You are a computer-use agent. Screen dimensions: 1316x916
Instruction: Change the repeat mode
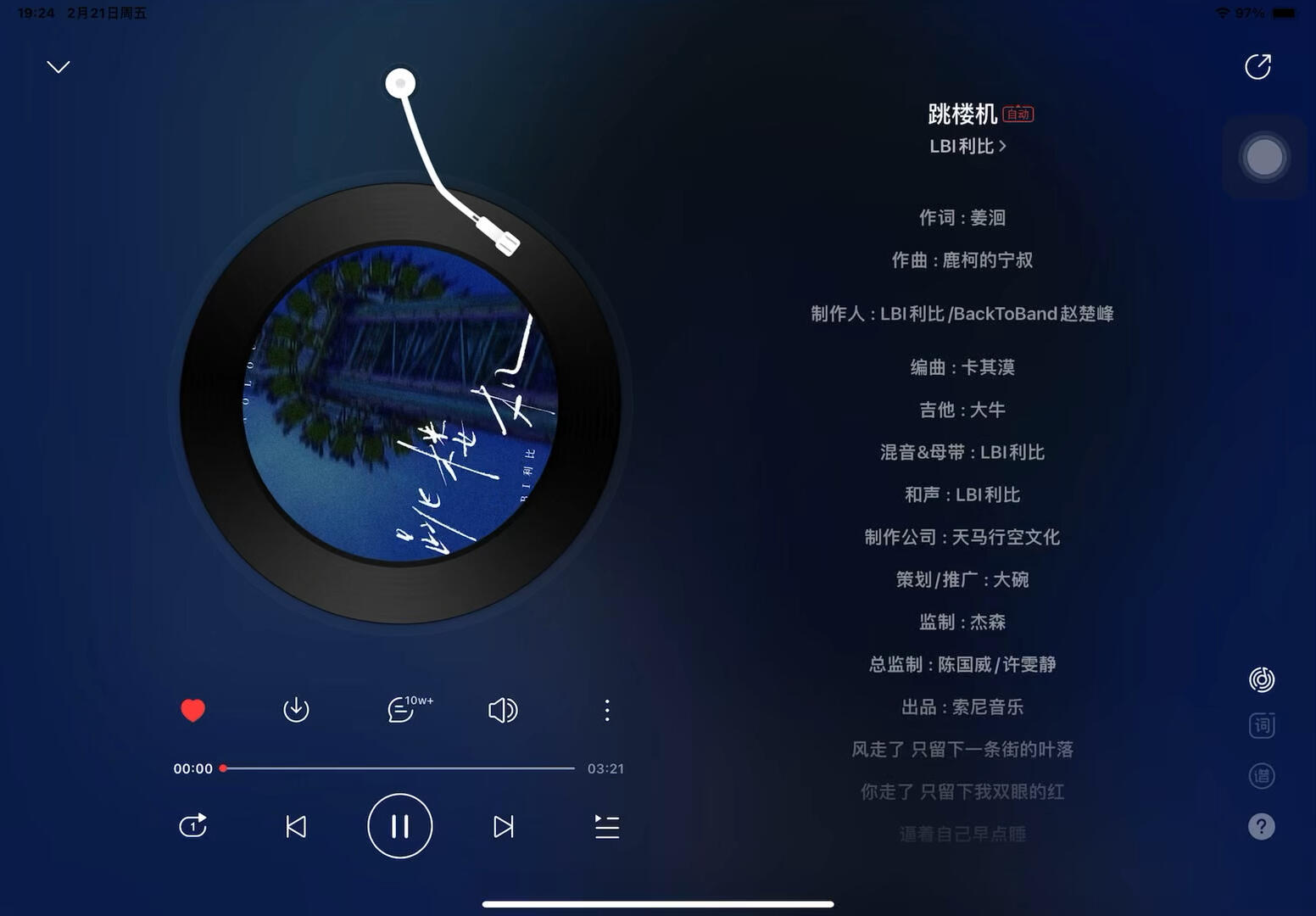pos(193,826)
